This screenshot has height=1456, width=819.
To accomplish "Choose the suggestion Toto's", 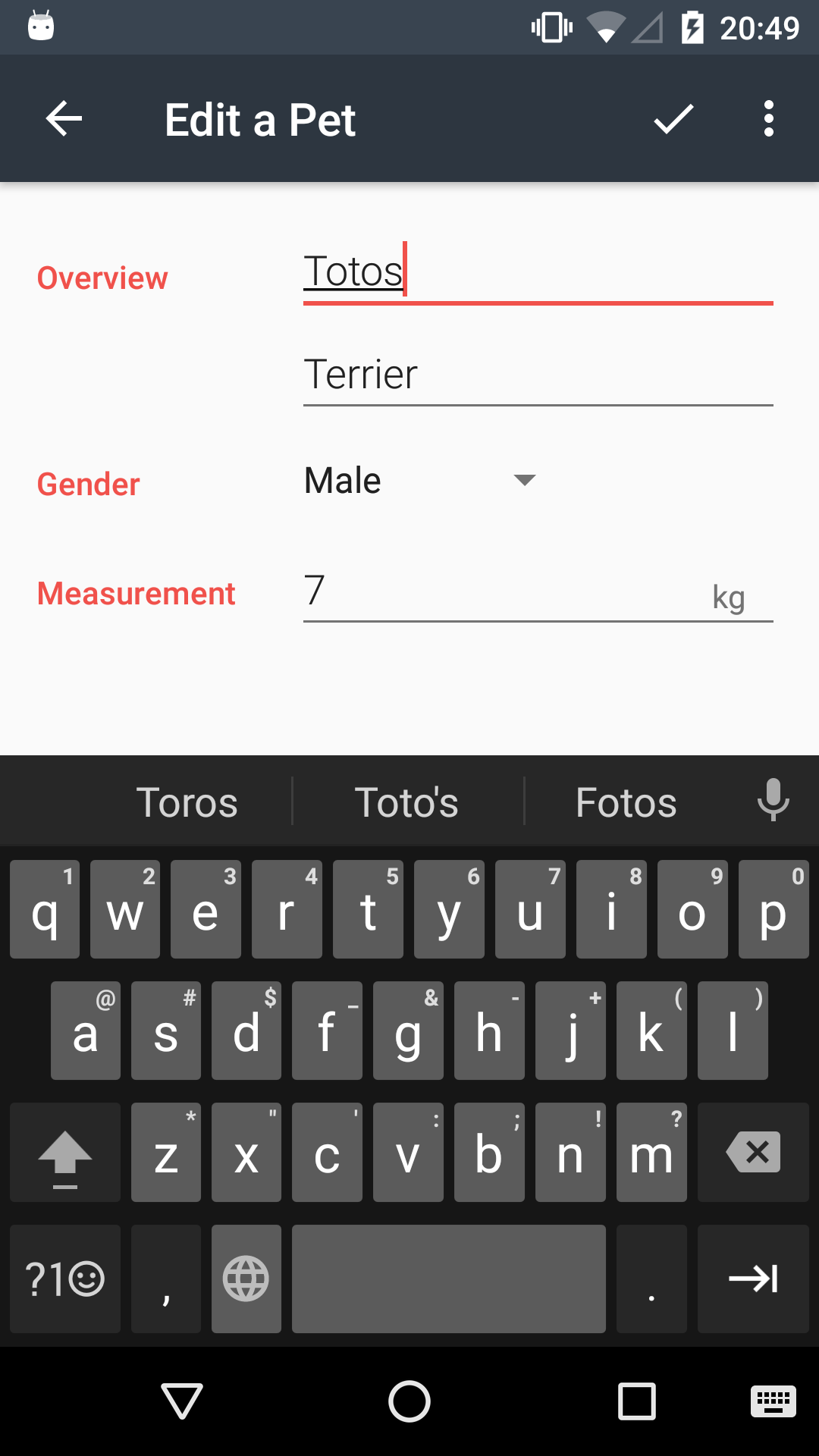I will point(407,802).
